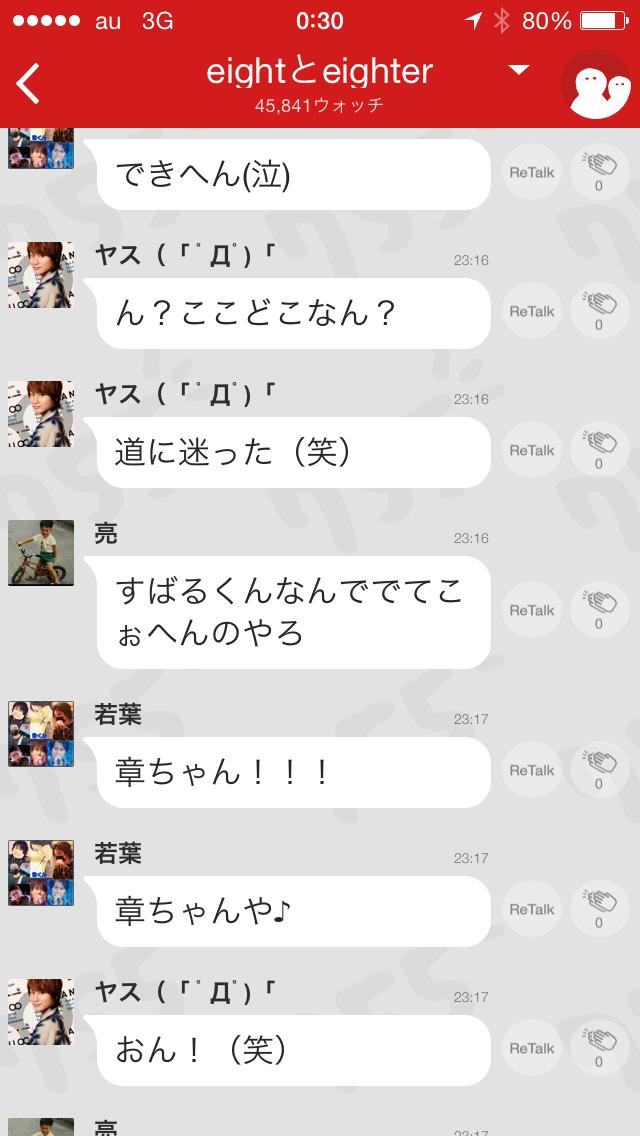Screen dimensions: 640x1136
Task: ReTalk the 章ちゃん！！！ message
Action: [x=531, y=770]
